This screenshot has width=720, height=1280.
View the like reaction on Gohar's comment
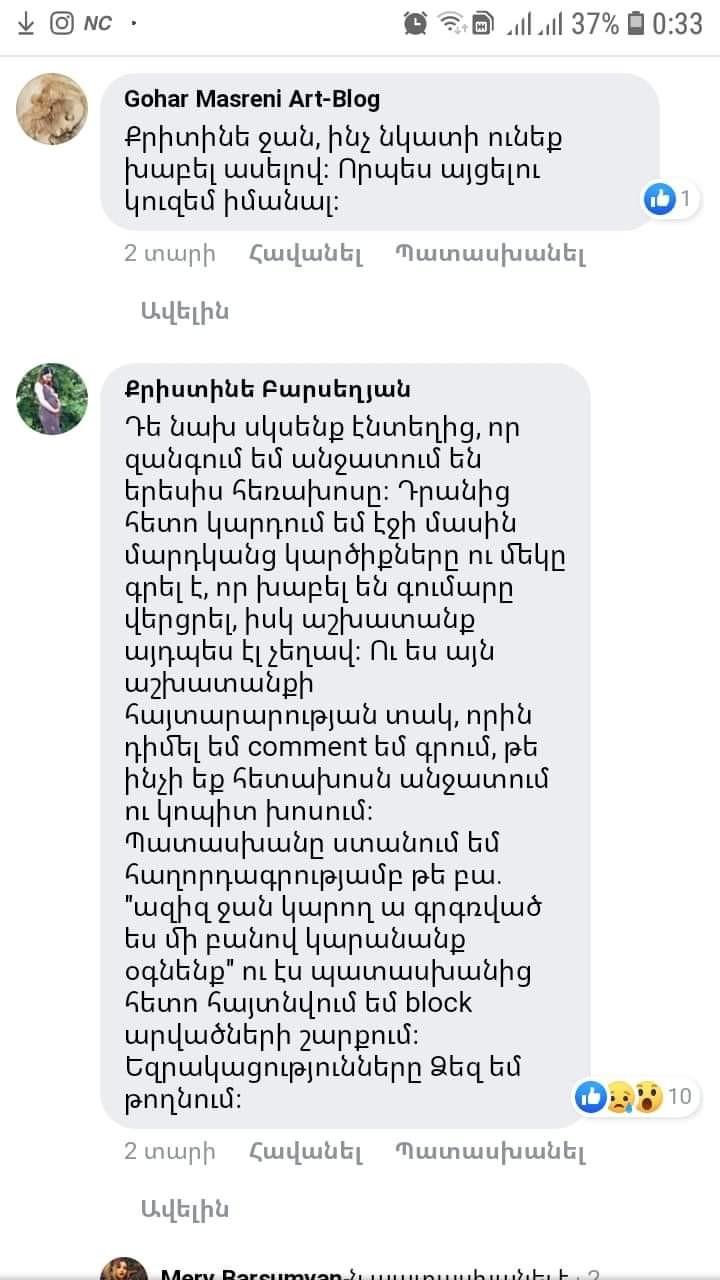pyautogui.click(x=669, y=199)
